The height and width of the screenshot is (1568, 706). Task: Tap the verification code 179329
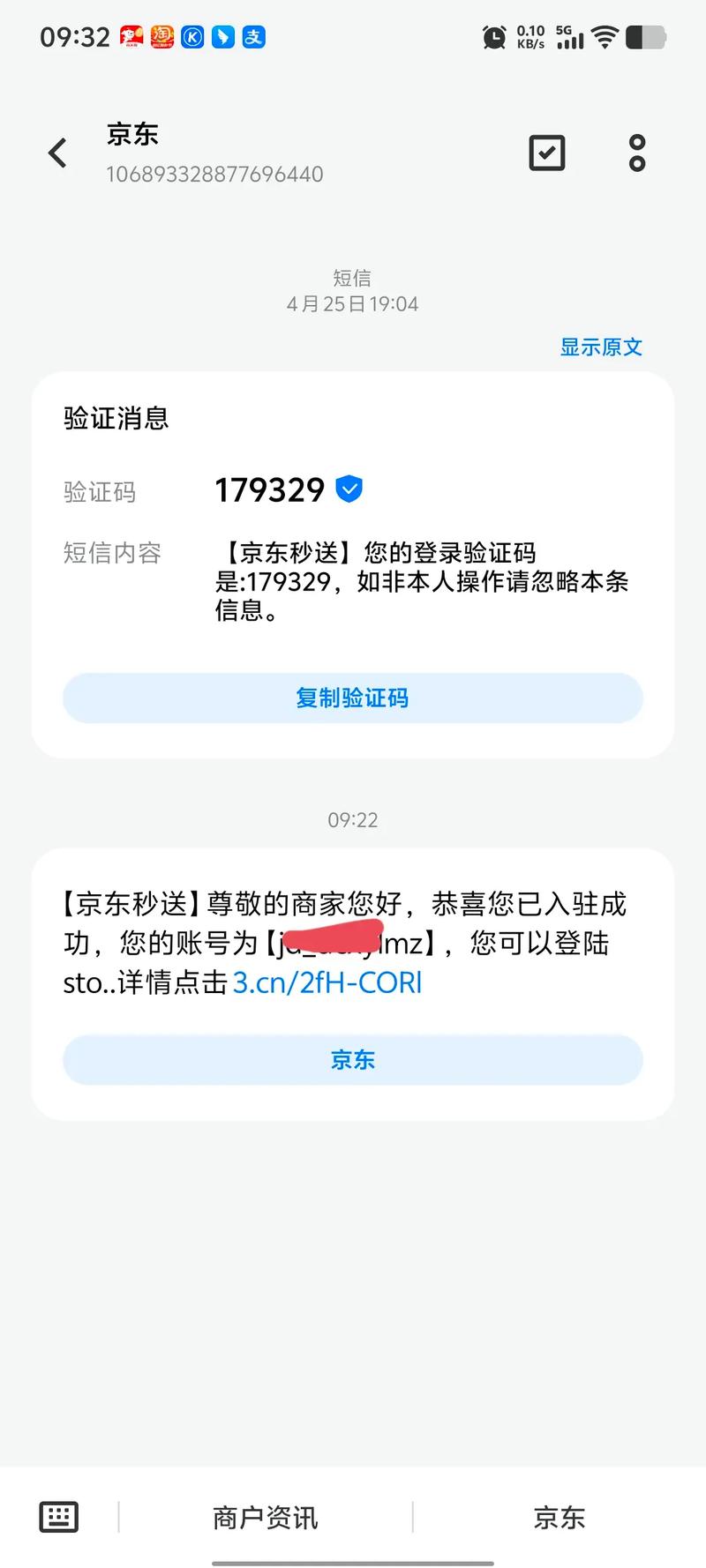(269, 490)
